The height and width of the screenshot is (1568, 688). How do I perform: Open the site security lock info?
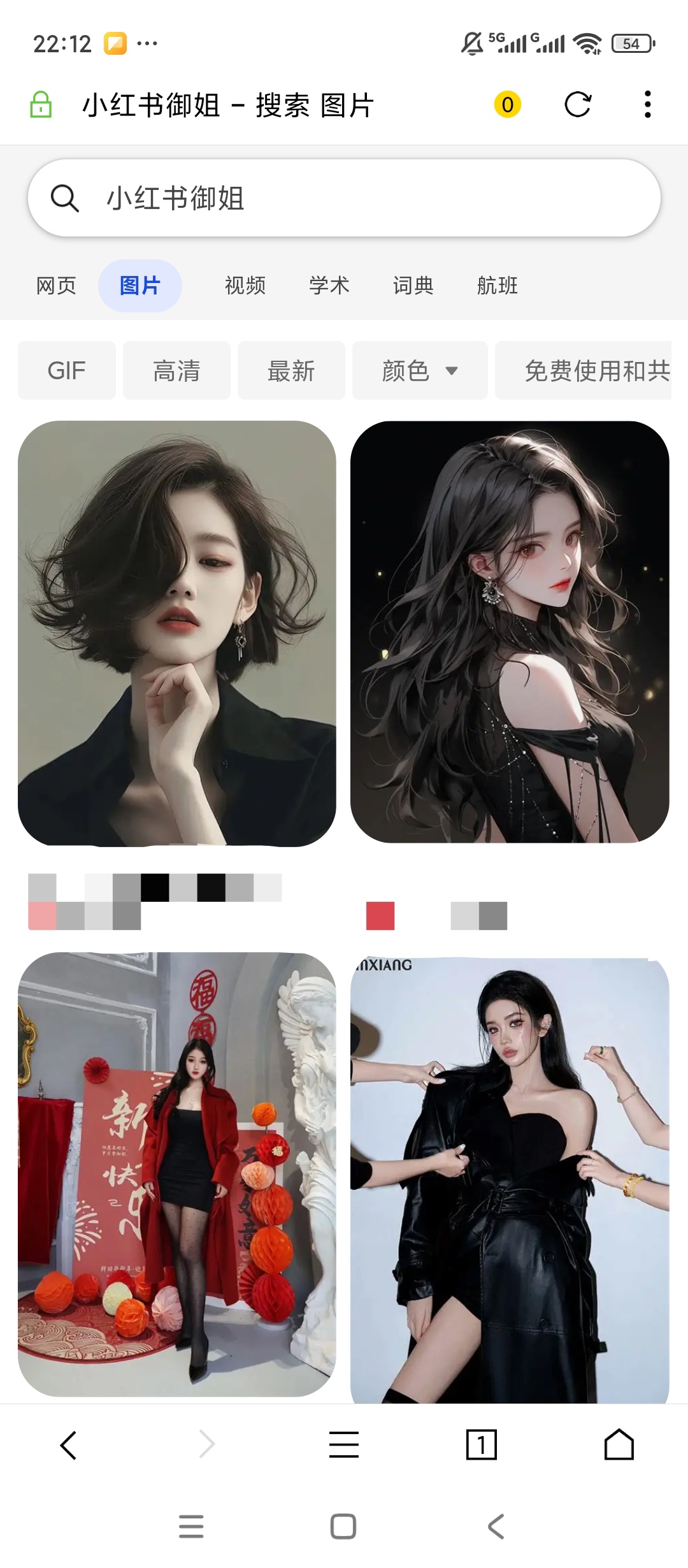[x=41, y=105]
